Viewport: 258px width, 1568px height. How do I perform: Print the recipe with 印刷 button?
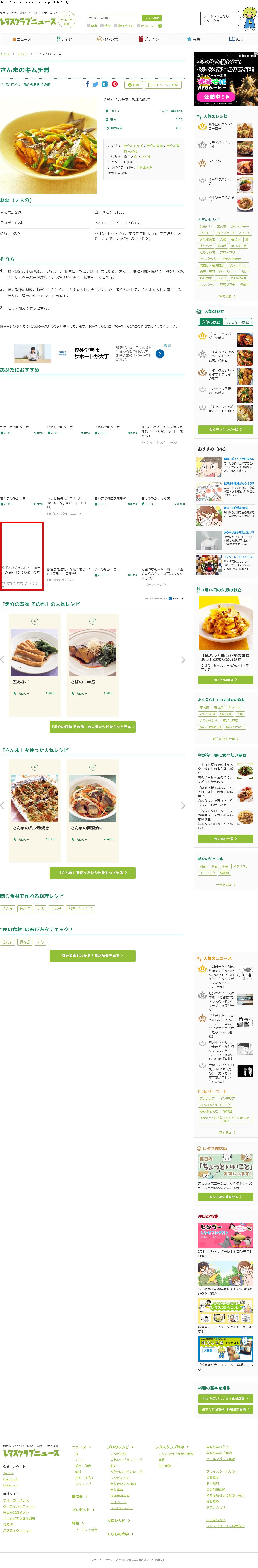click(x=134, y=85)
